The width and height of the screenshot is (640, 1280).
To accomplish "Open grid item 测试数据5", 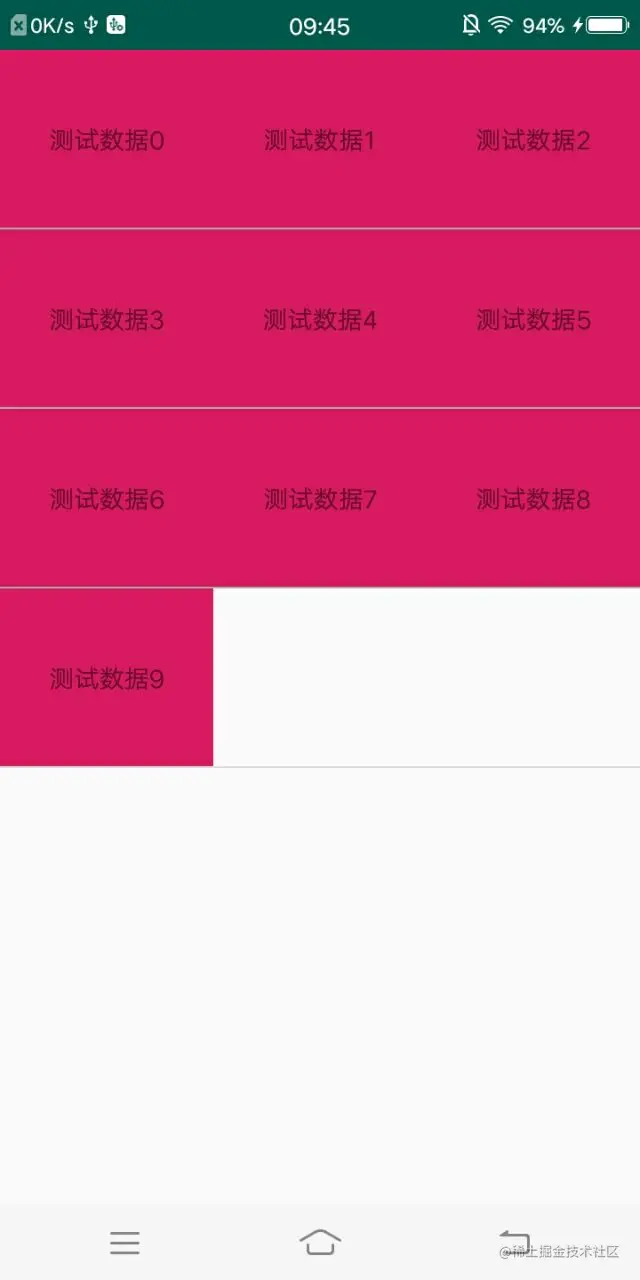I will [533, 320].
